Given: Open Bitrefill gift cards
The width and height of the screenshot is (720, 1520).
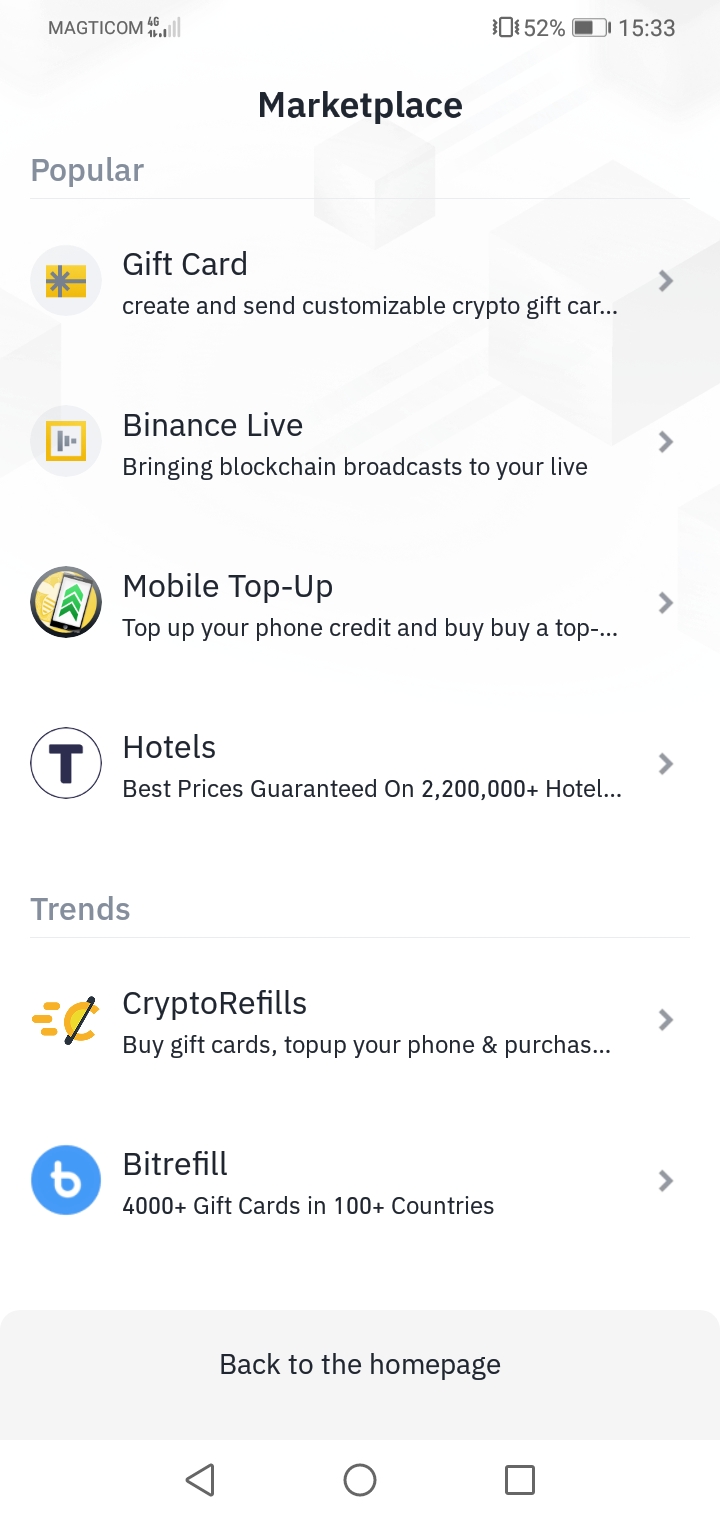Looking at the screenshot, I should [360, 1182].
